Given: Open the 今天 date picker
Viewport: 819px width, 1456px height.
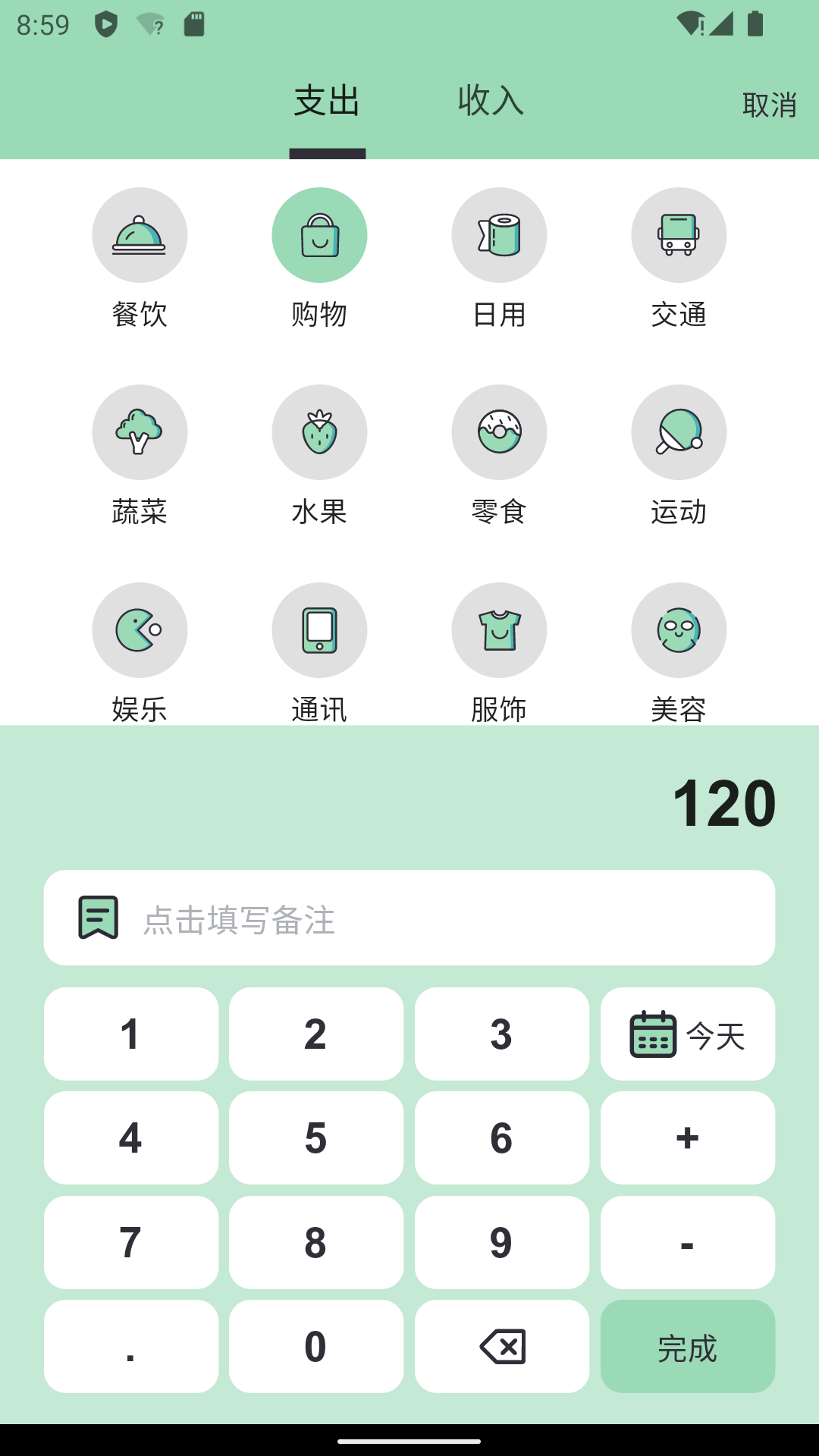Looking at the screenshot, I should pyautogui.click(x=688, y=1034).
